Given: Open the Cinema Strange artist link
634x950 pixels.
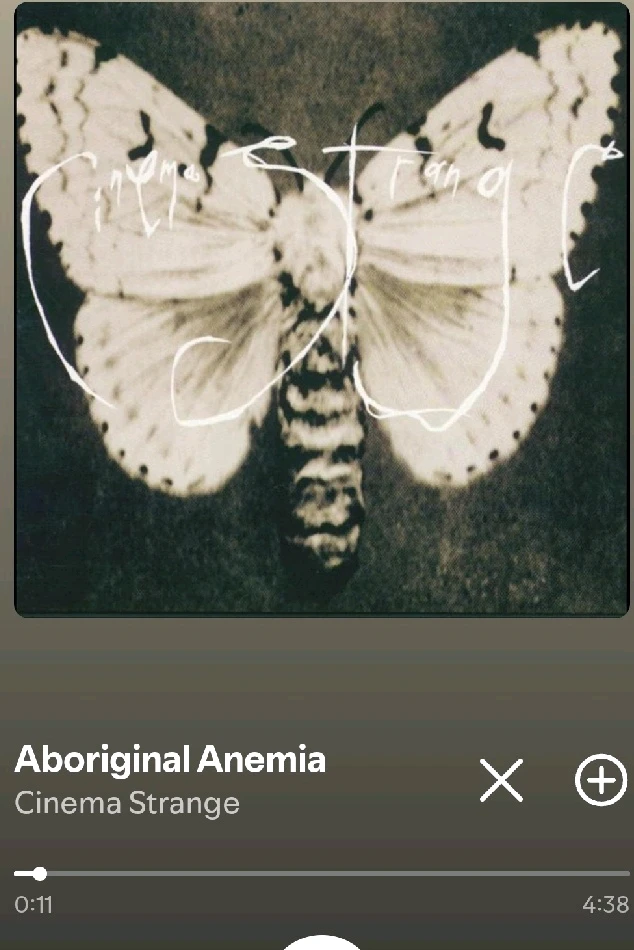Looking at the screenshot, I should [127, 803].
